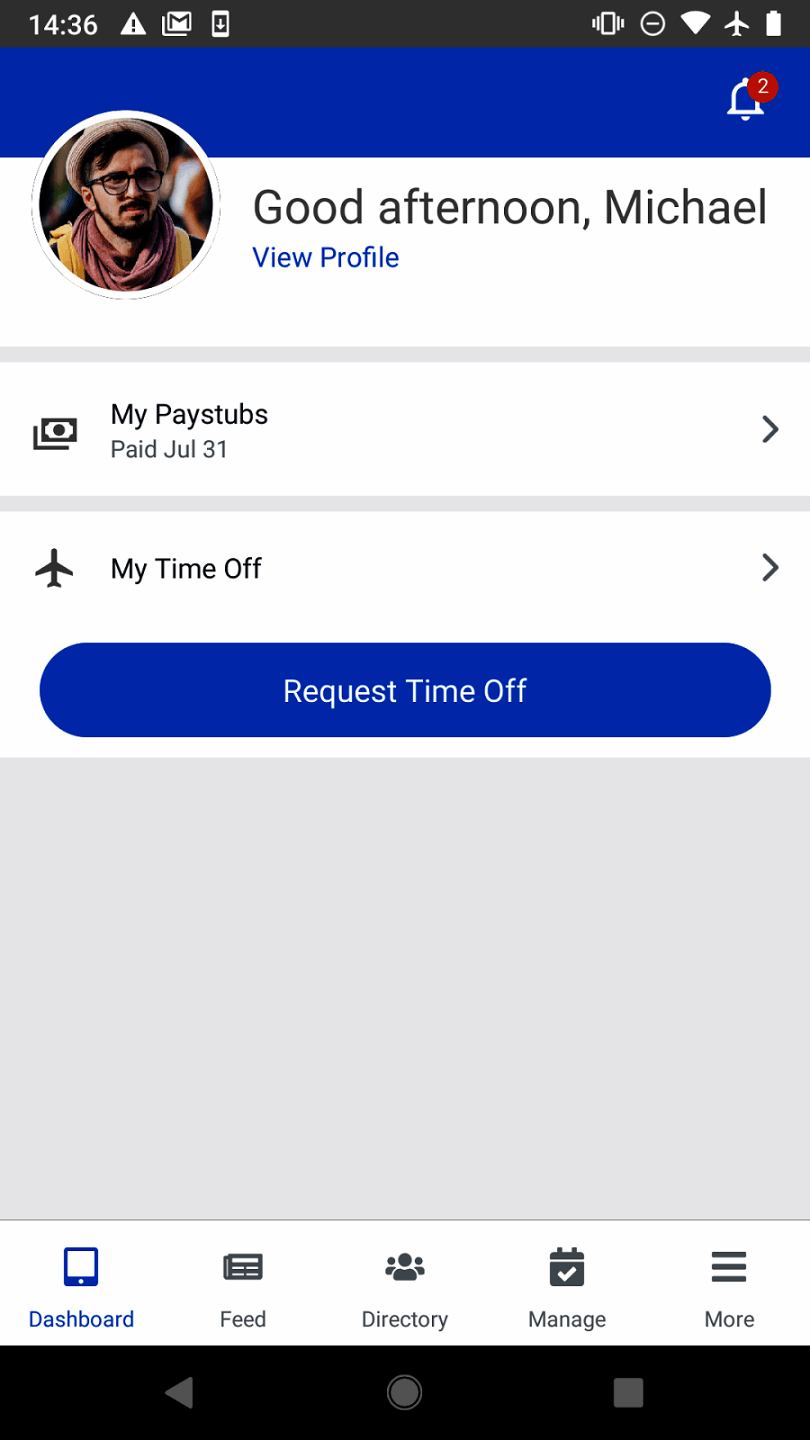Tap the Request Time Off button
The height and width of the screenshot is (1440, 810).
[x=404, y=690]
